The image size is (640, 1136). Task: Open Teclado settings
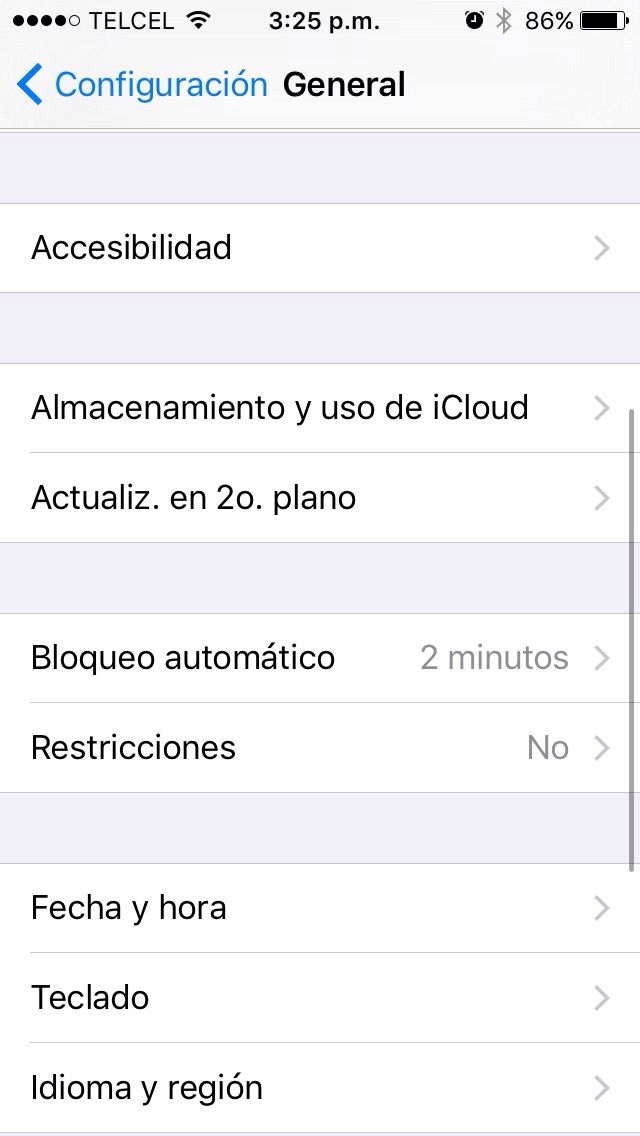point(320,998)
